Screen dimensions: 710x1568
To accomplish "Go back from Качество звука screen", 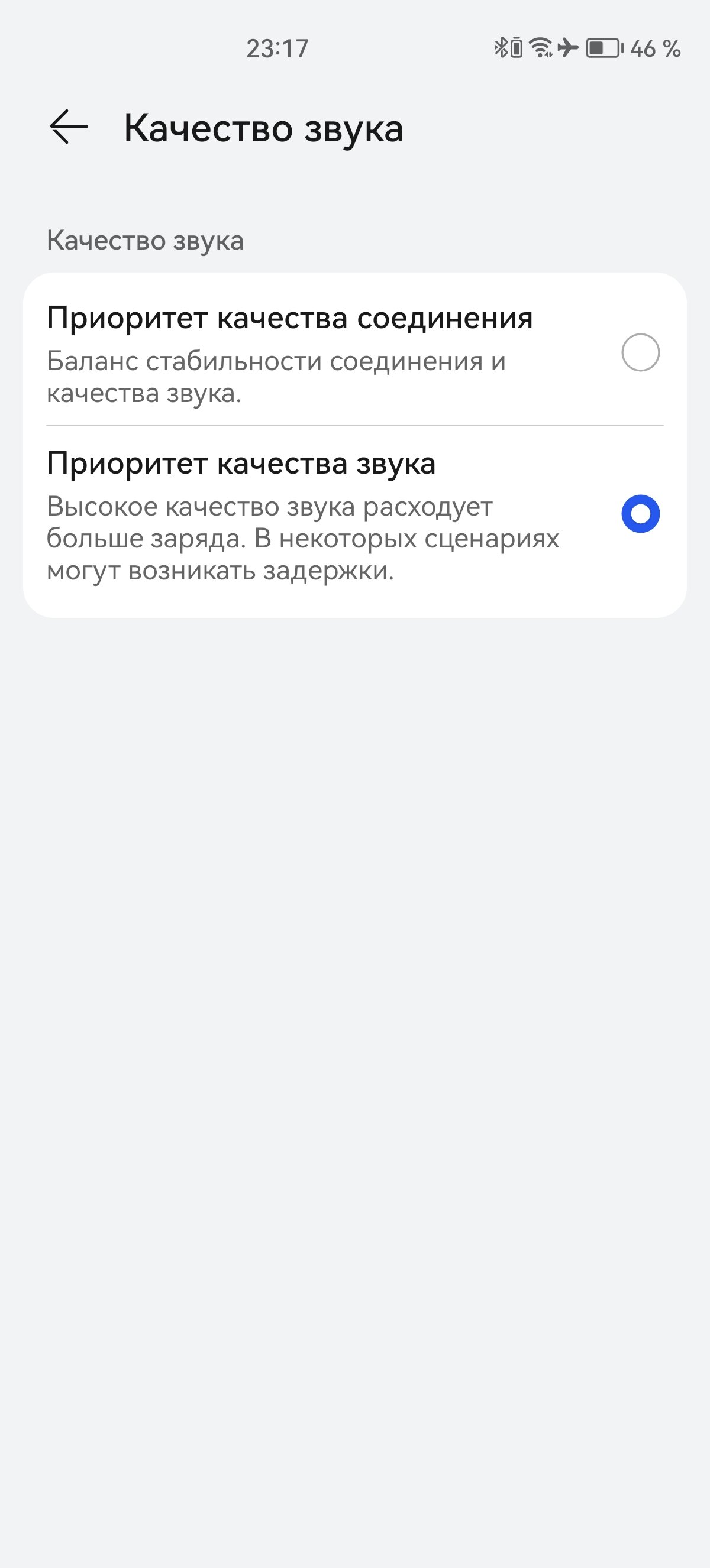I will click(69, 127).
